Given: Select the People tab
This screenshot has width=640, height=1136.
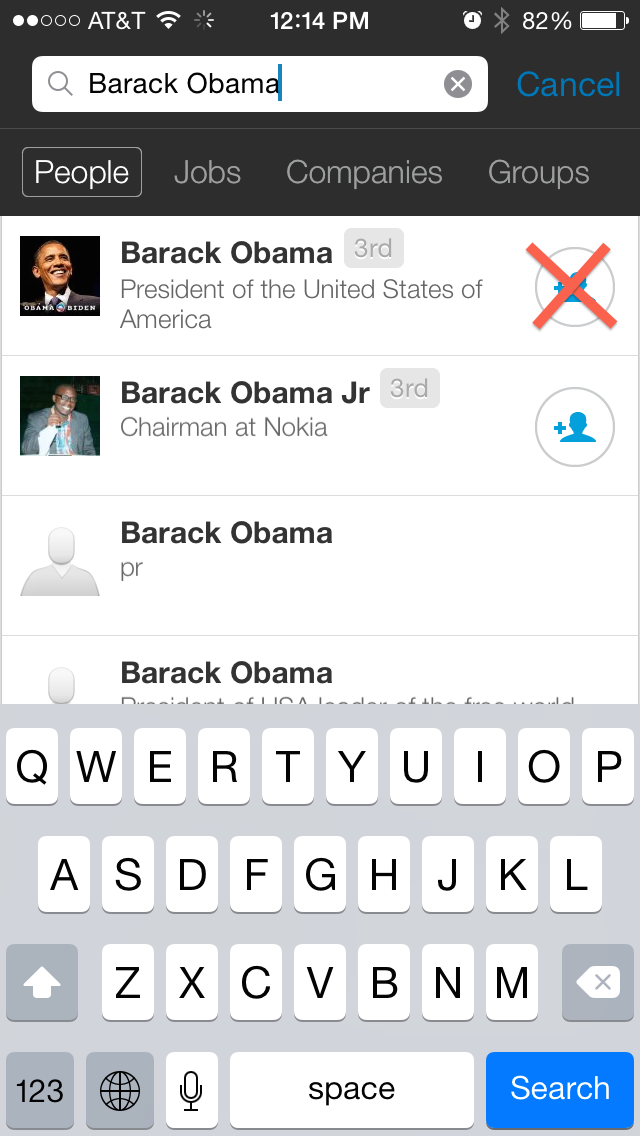Looking at the screenshot, I should [x=82, y=172].
